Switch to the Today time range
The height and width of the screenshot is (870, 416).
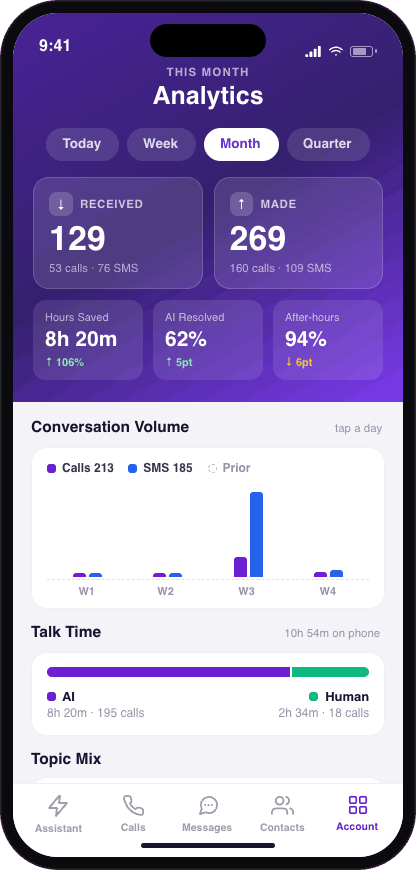82,144
